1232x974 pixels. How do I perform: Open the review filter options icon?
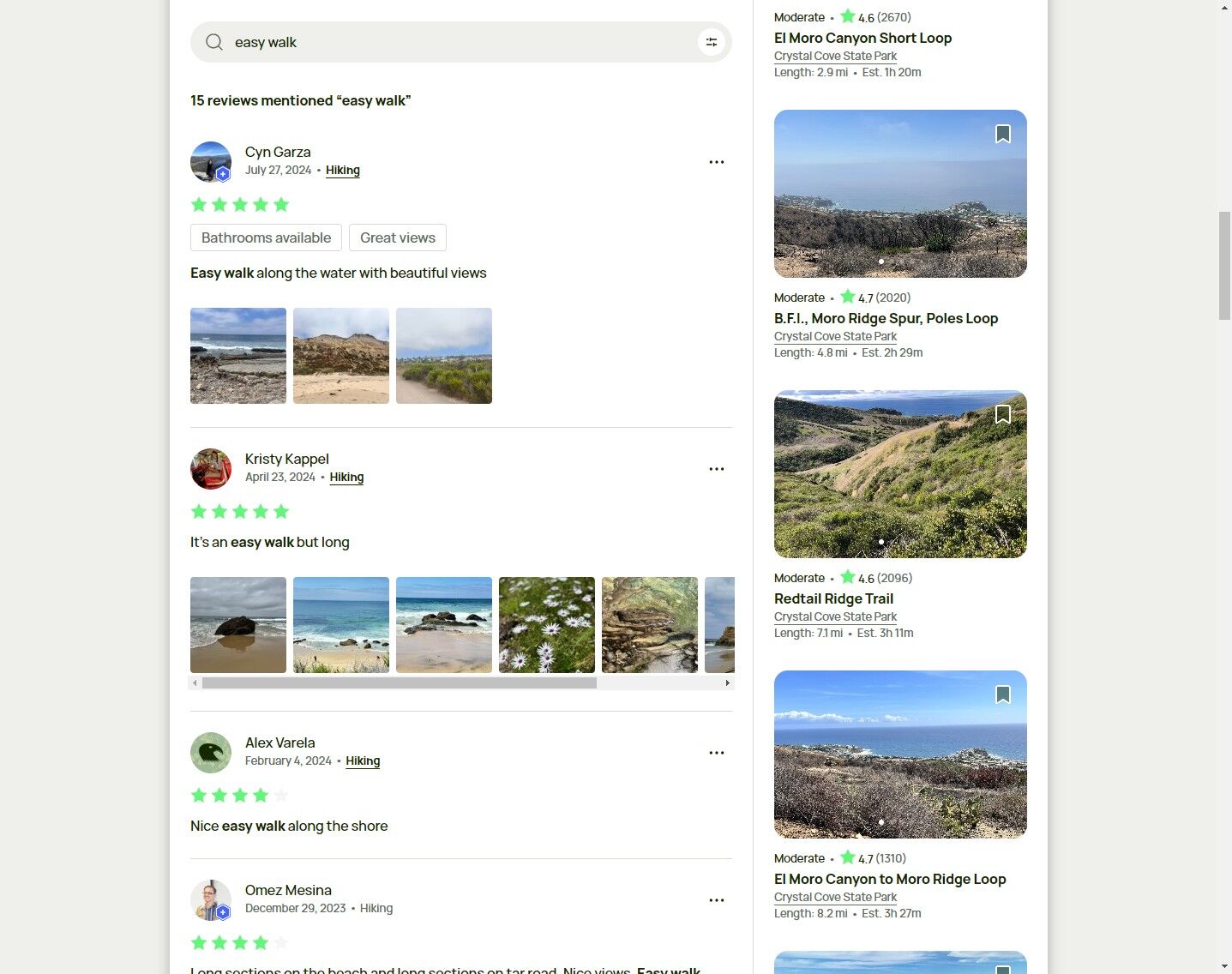711,42
